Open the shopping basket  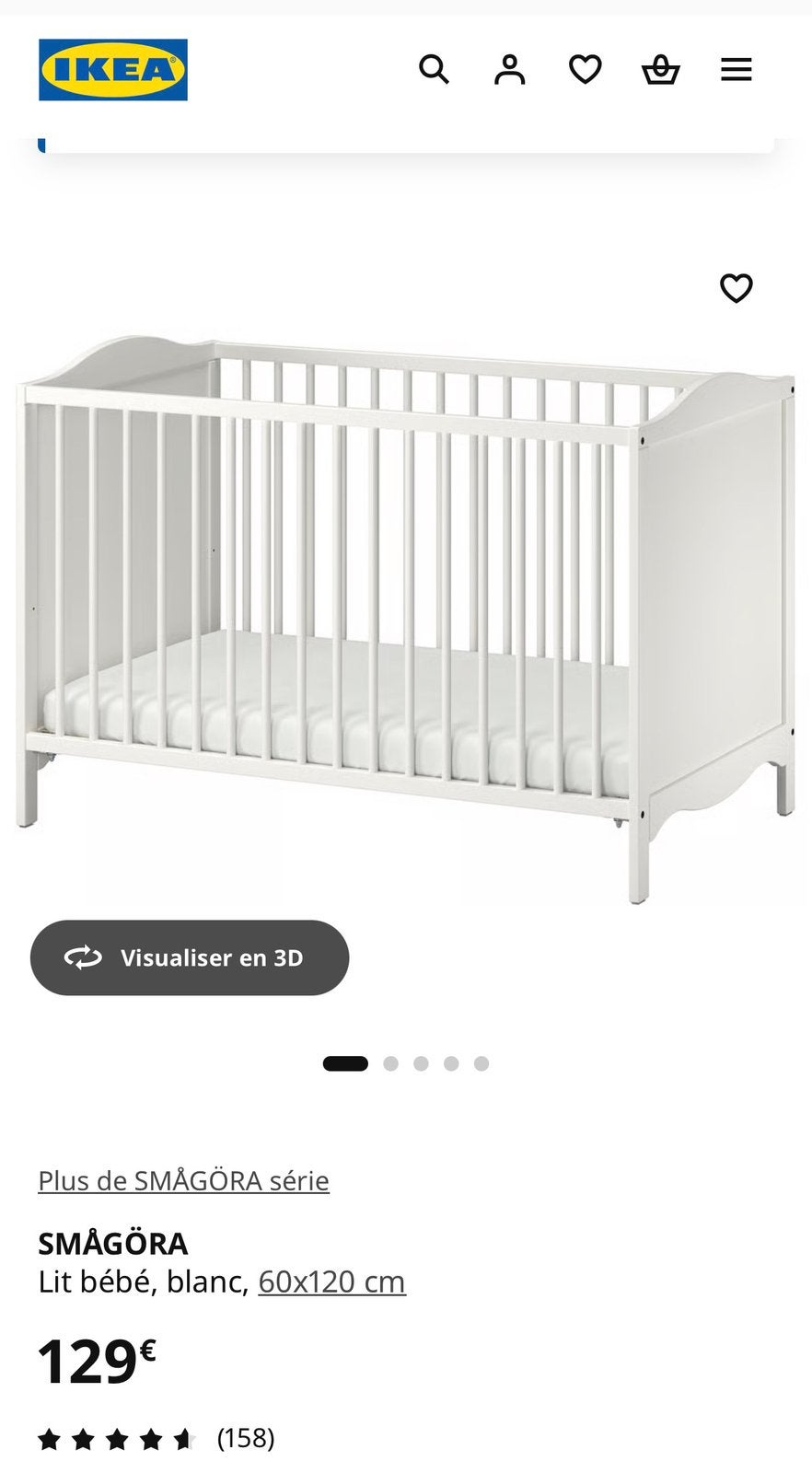(660, 69)
